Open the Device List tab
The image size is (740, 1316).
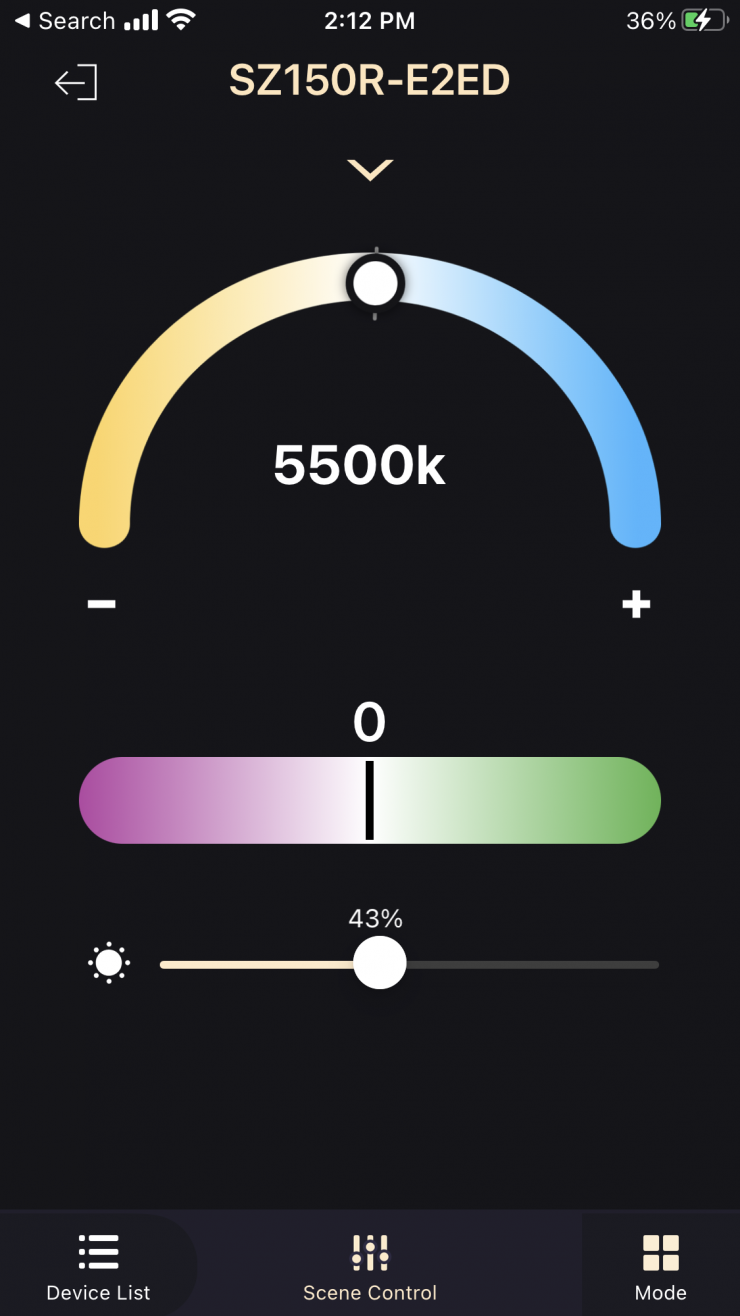pyautogui.click(x=98, y=1266)
